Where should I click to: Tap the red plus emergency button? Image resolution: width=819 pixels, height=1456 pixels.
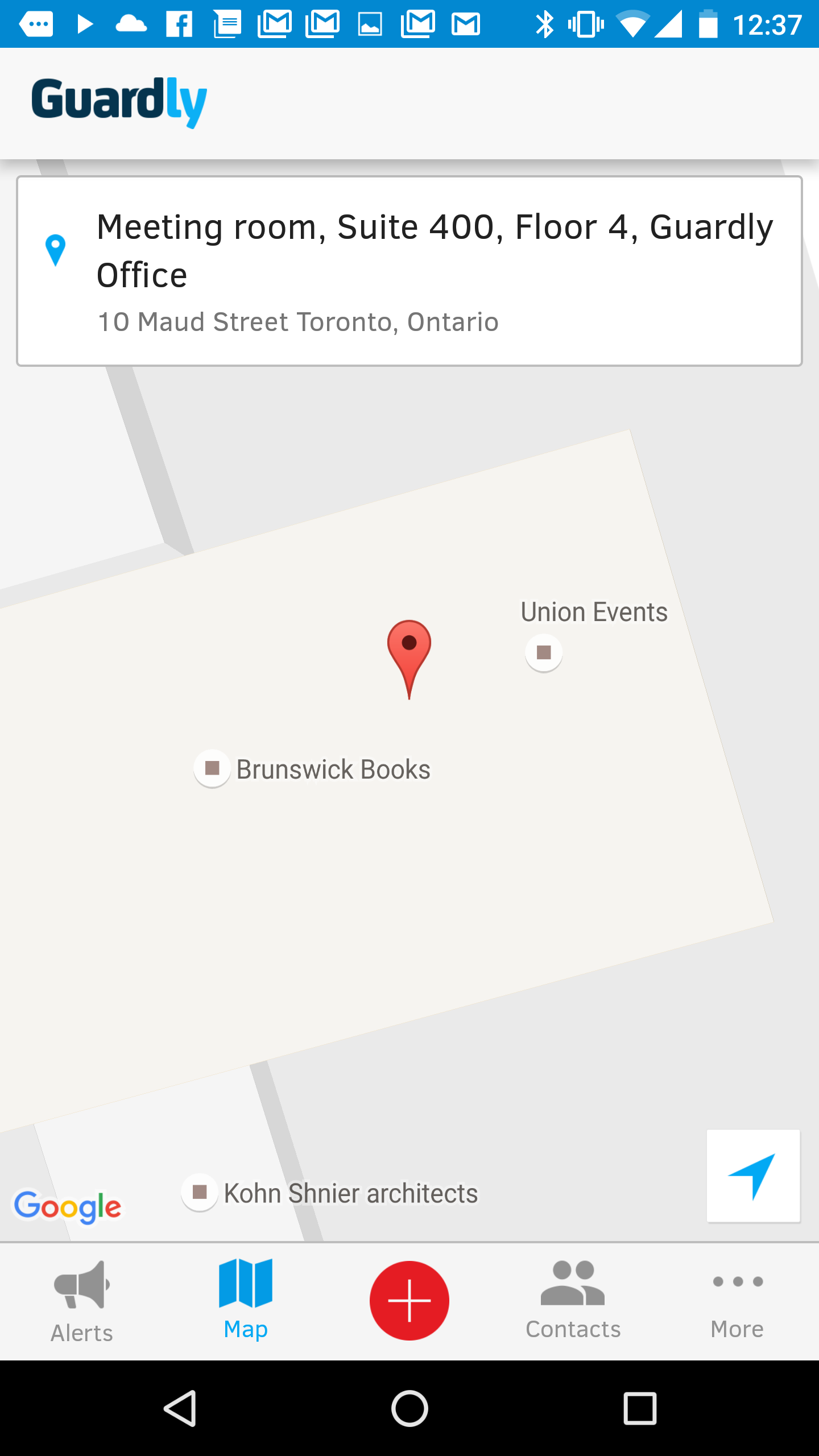pyautogui.click(x=409, y=1300)
